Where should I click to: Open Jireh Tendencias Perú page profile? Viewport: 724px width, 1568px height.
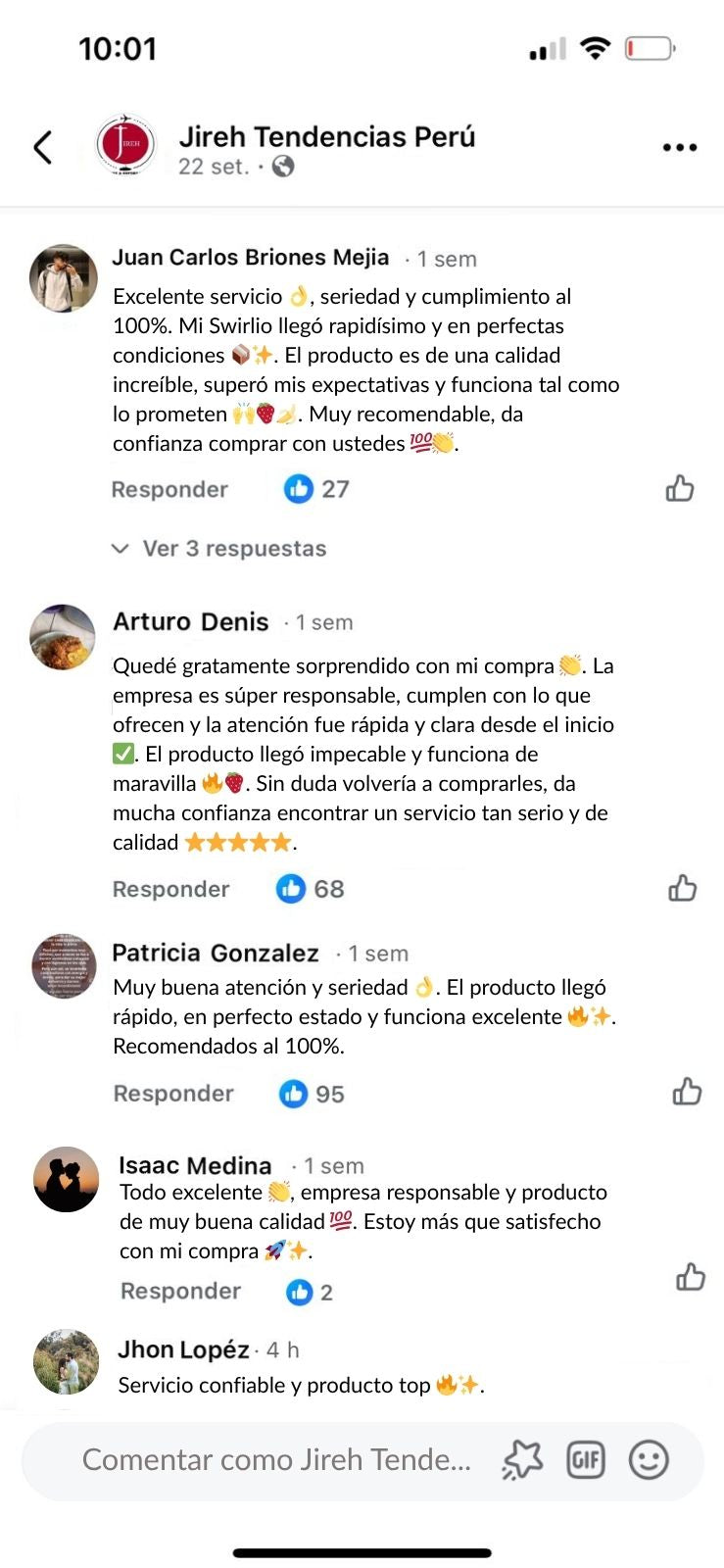click(x=326, y=137)
